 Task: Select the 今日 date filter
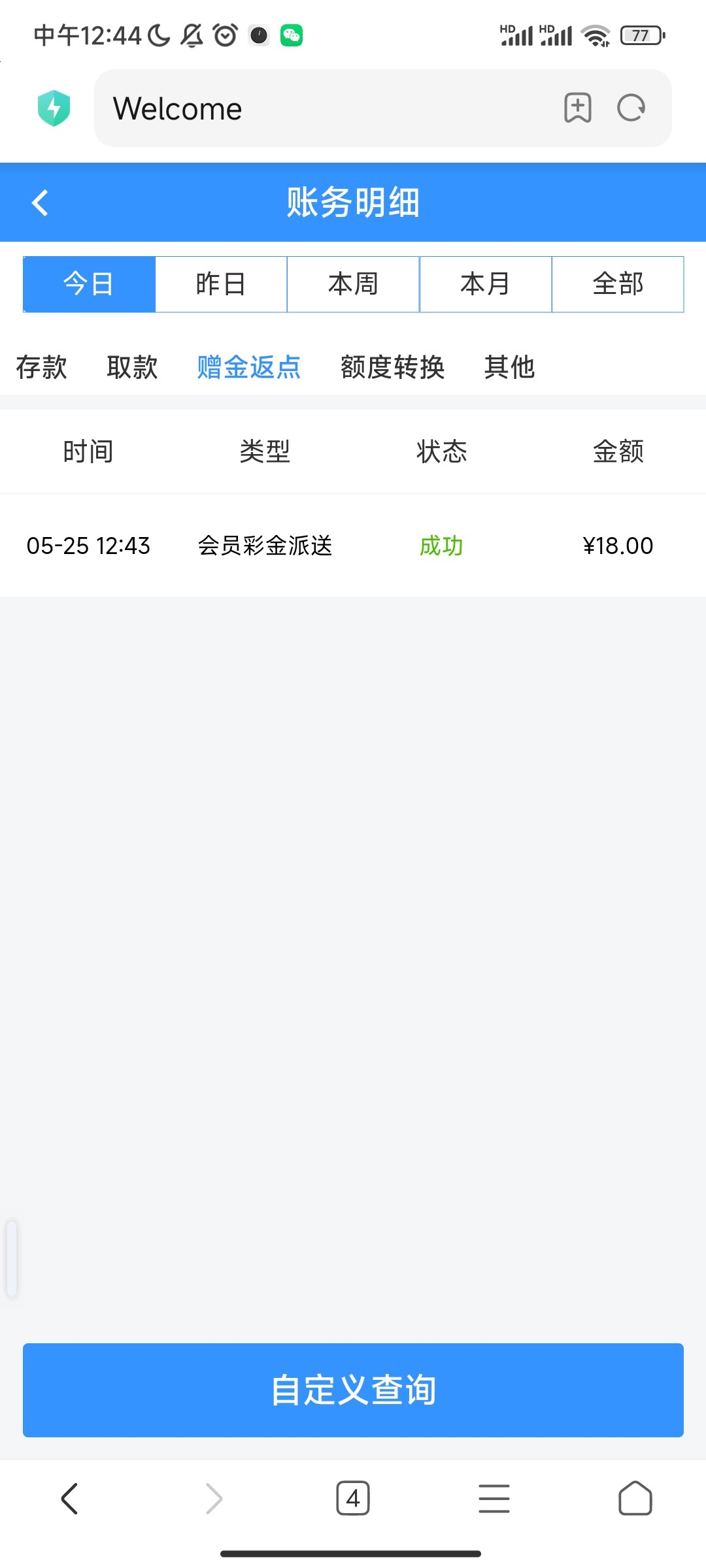coord(89,284)
